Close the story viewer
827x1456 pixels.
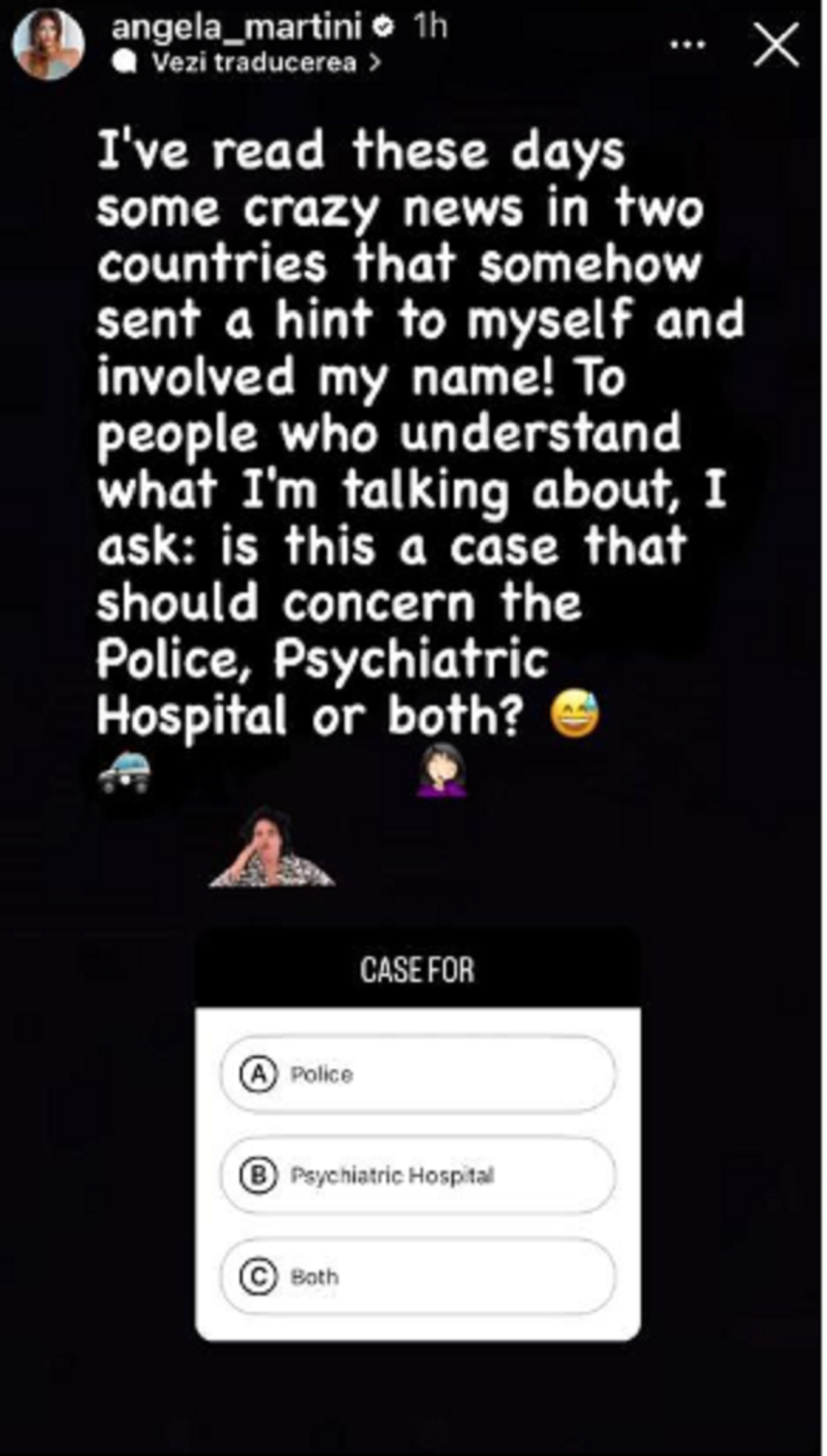[775, 45]
